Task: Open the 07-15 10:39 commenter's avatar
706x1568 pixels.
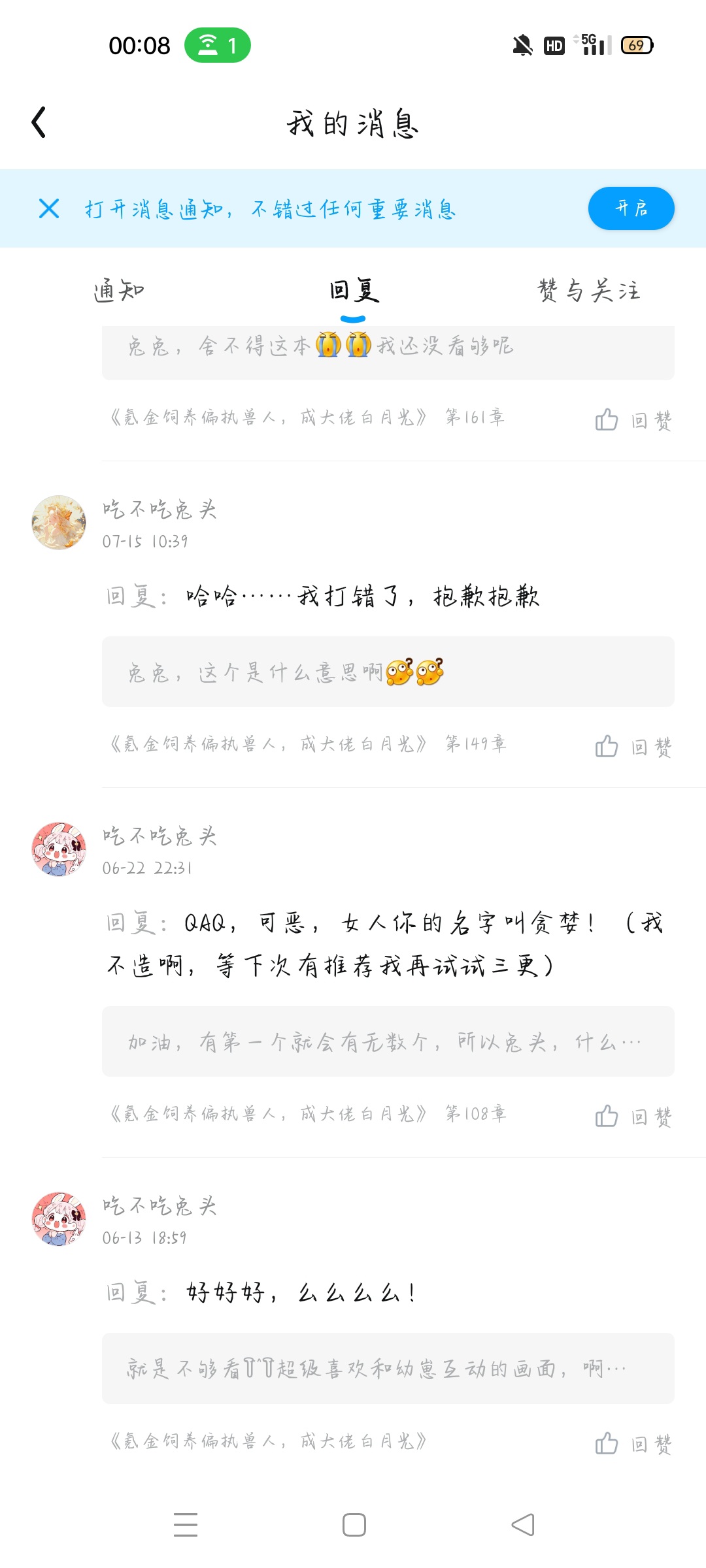Action: tap(59, 523)
